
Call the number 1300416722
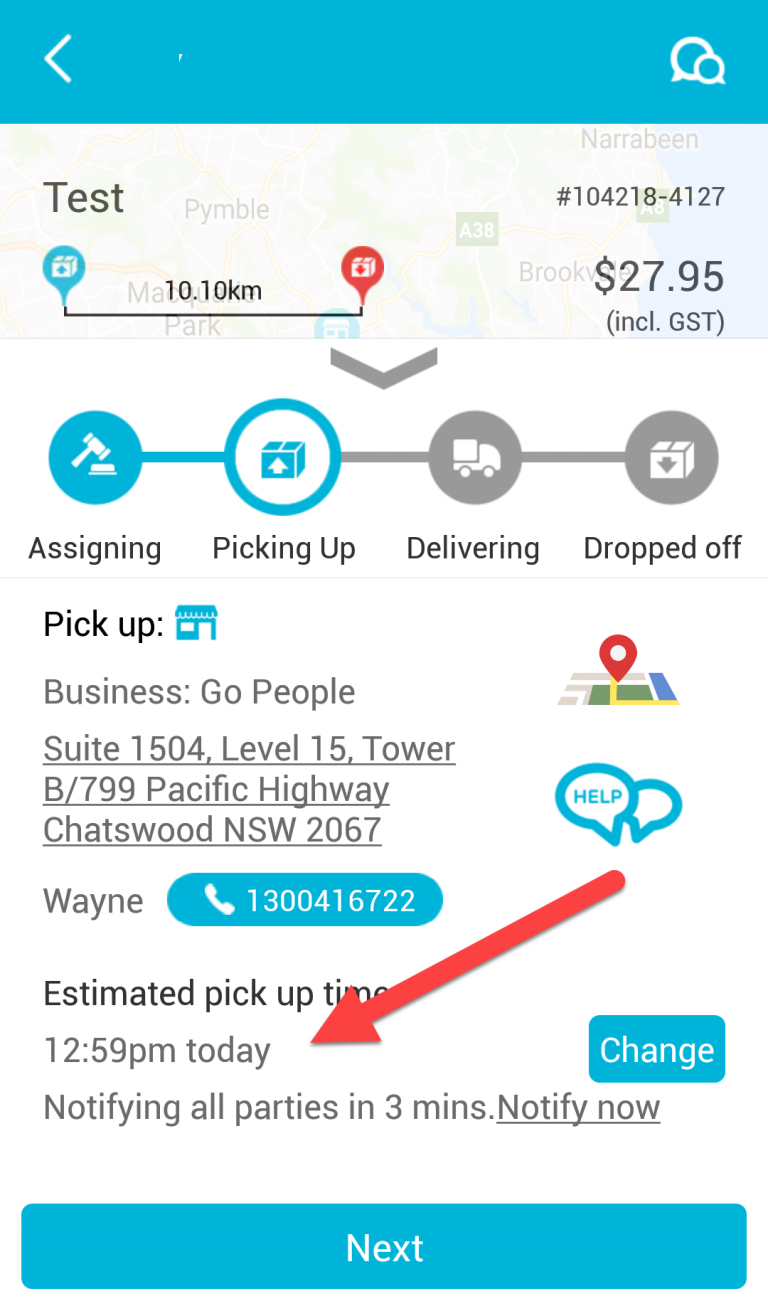point(305,899)
